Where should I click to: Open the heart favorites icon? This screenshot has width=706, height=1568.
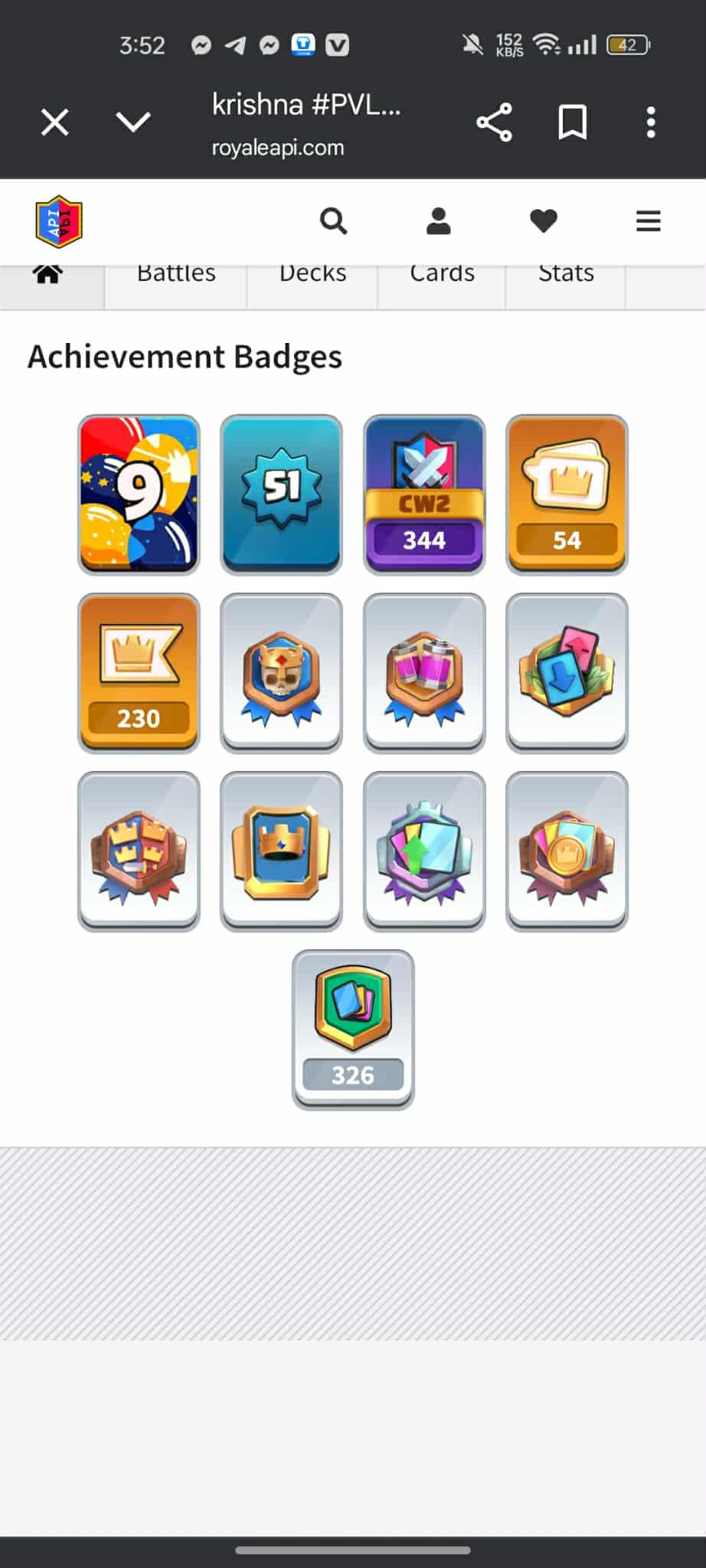543,222
